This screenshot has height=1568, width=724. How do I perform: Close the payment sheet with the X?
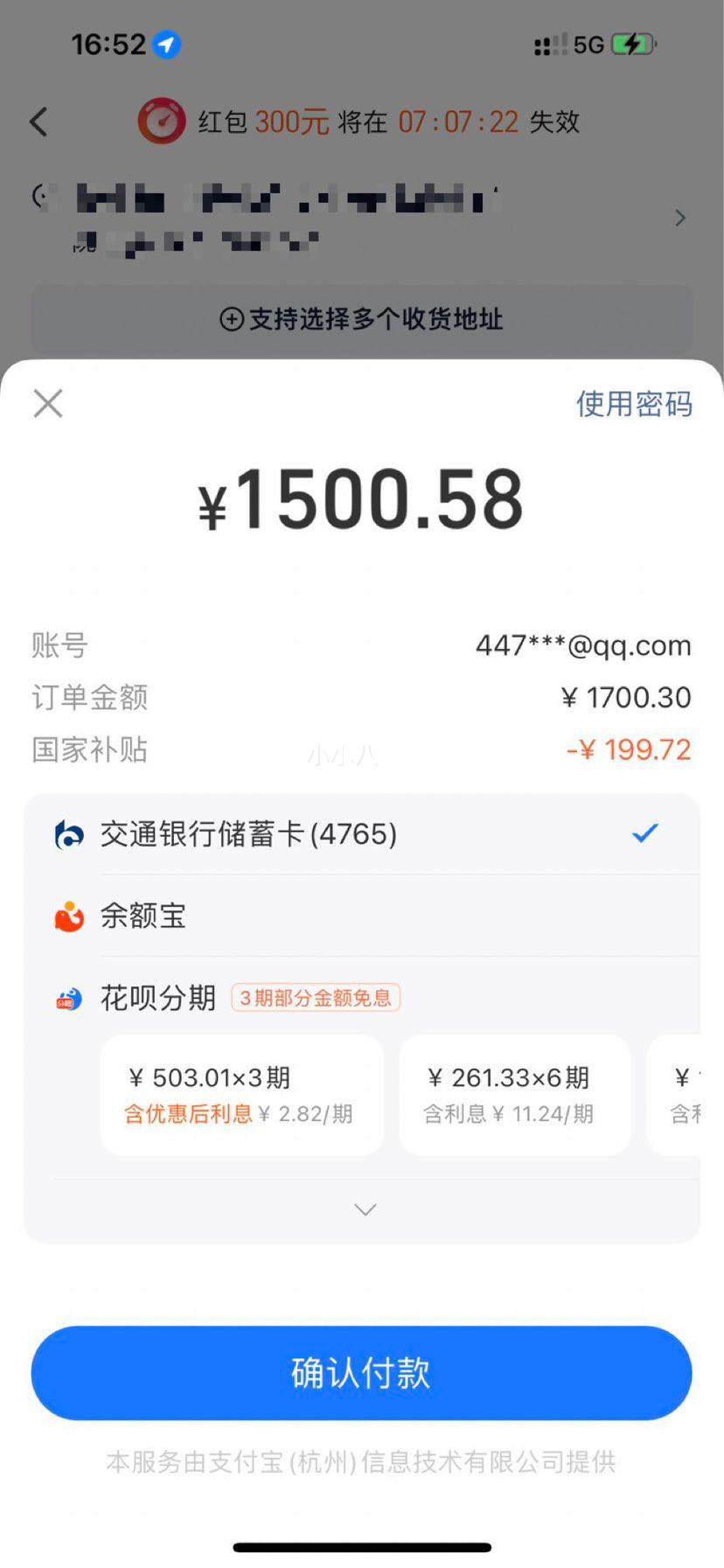click(x=47, y=404)
